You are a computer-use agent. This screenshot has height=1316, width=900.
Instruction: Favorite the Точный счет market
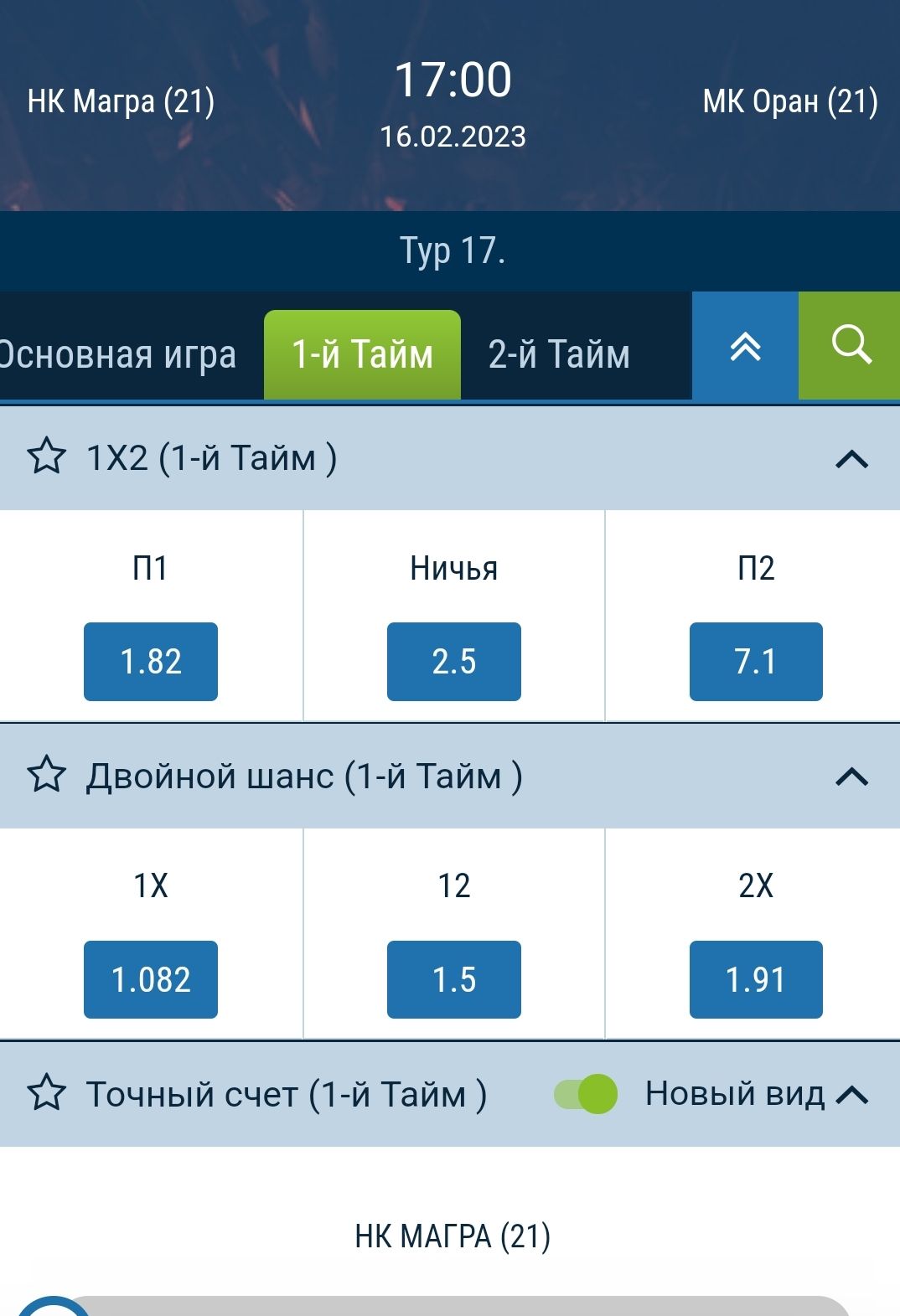[46, 1094]
